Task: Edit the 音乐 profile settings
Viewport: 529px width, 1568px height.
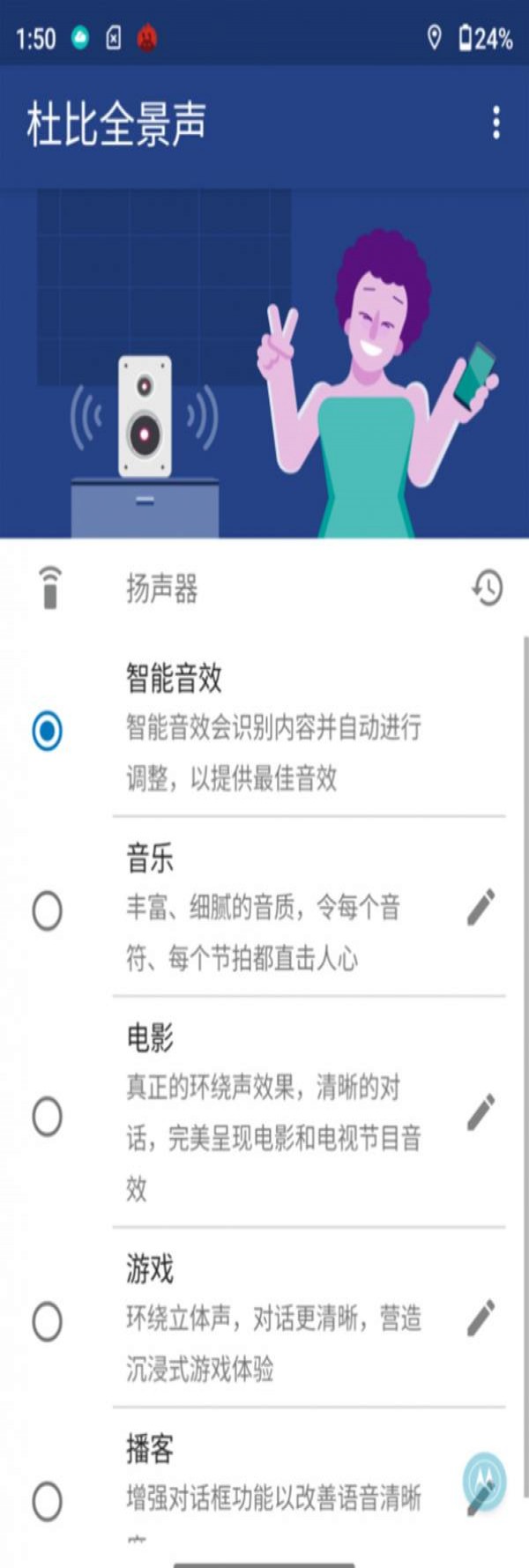Action: point(481,908)
